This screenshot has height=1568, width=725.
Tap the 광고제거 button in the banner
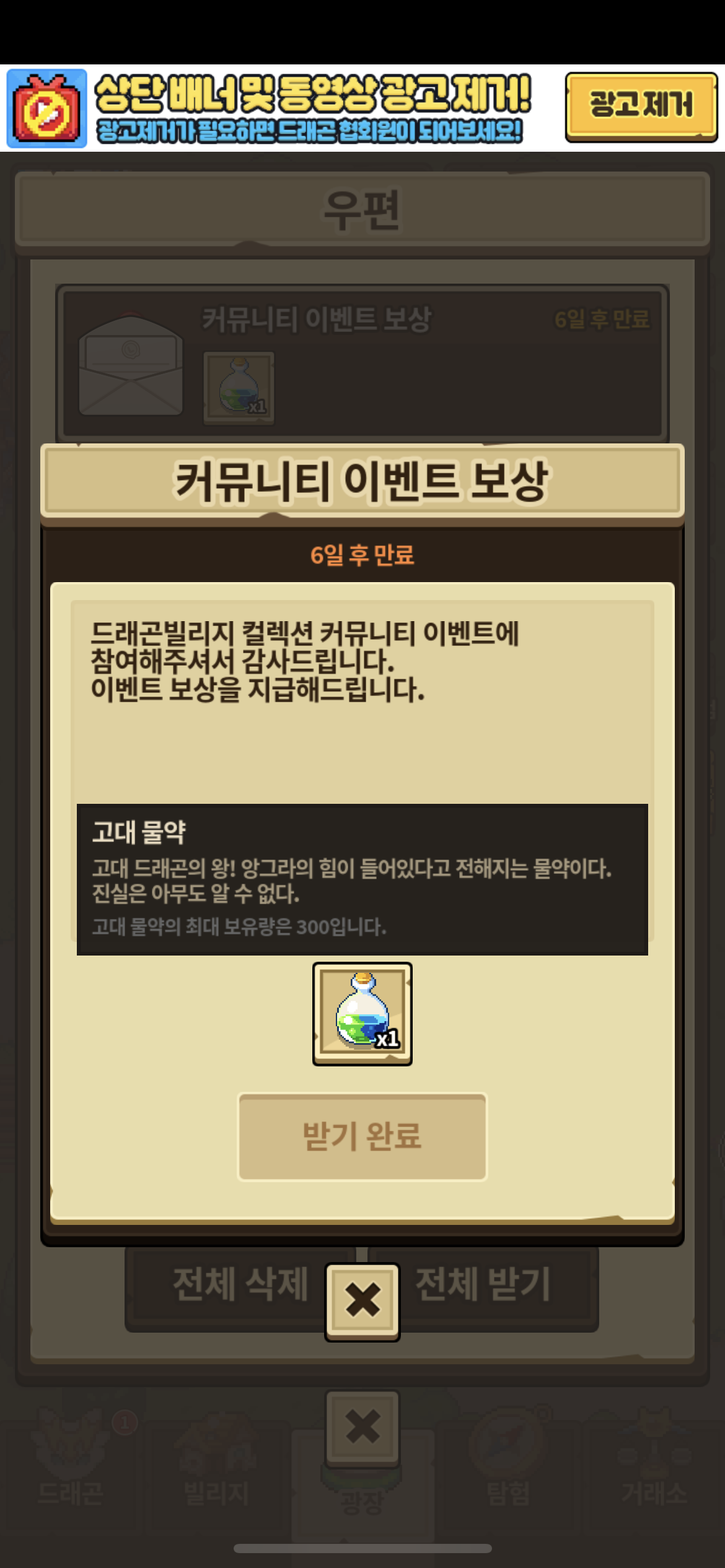(x=641, y=107)
